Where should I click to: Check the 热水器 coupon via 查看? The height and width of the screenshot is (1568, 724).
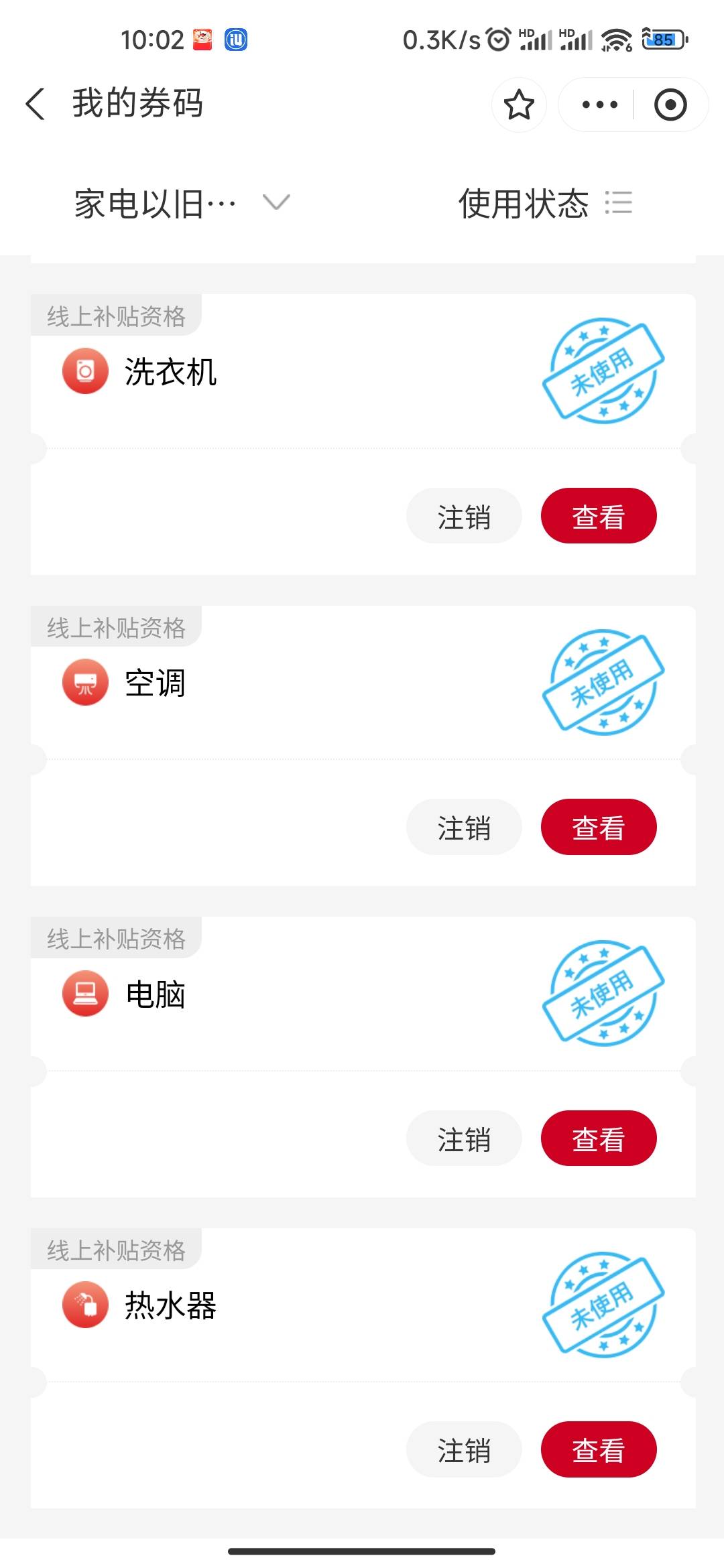(599, 1450)
